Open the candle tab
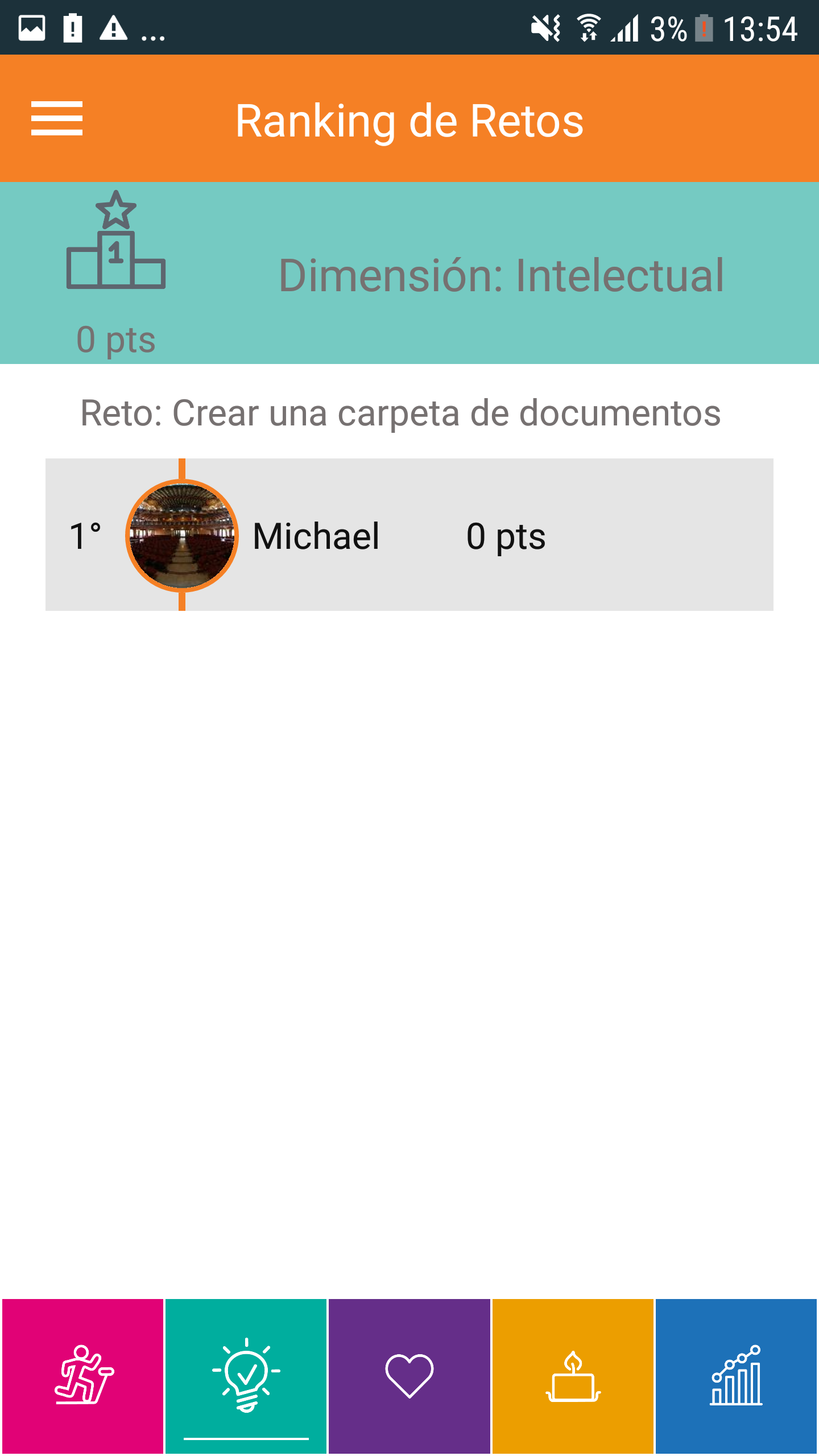The image size is (819, 1456). click(573, 1375)
